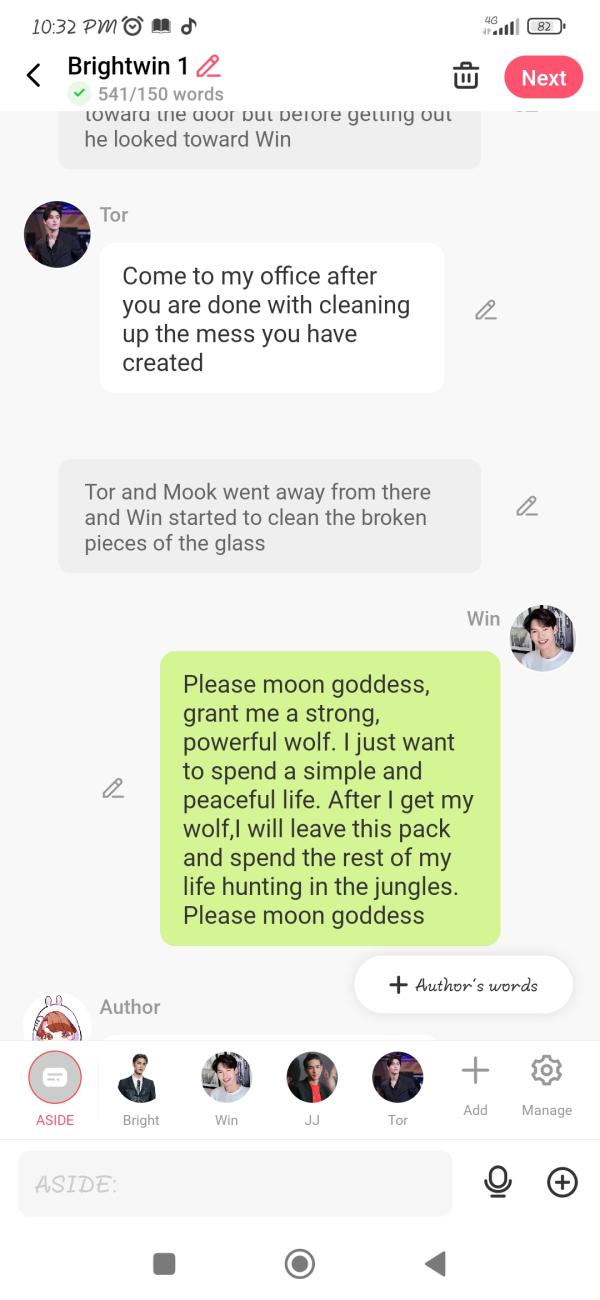This screenshot has height=1300, width=600.
Task: Focus the ASIDE text input field
Action: click(235, 1184)
